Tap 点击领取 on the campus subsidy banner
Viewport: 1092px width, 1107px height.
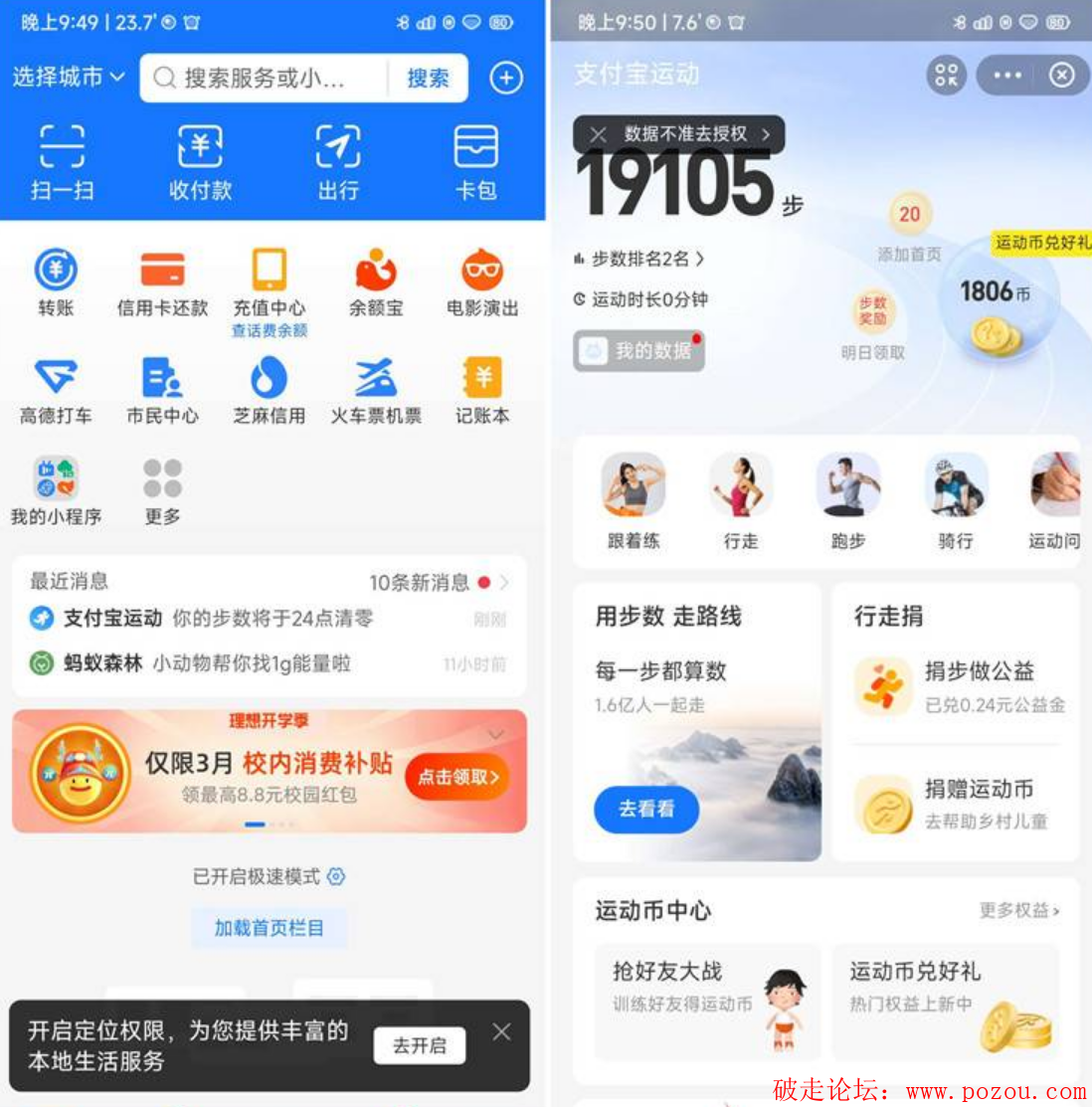coord(457,777)
